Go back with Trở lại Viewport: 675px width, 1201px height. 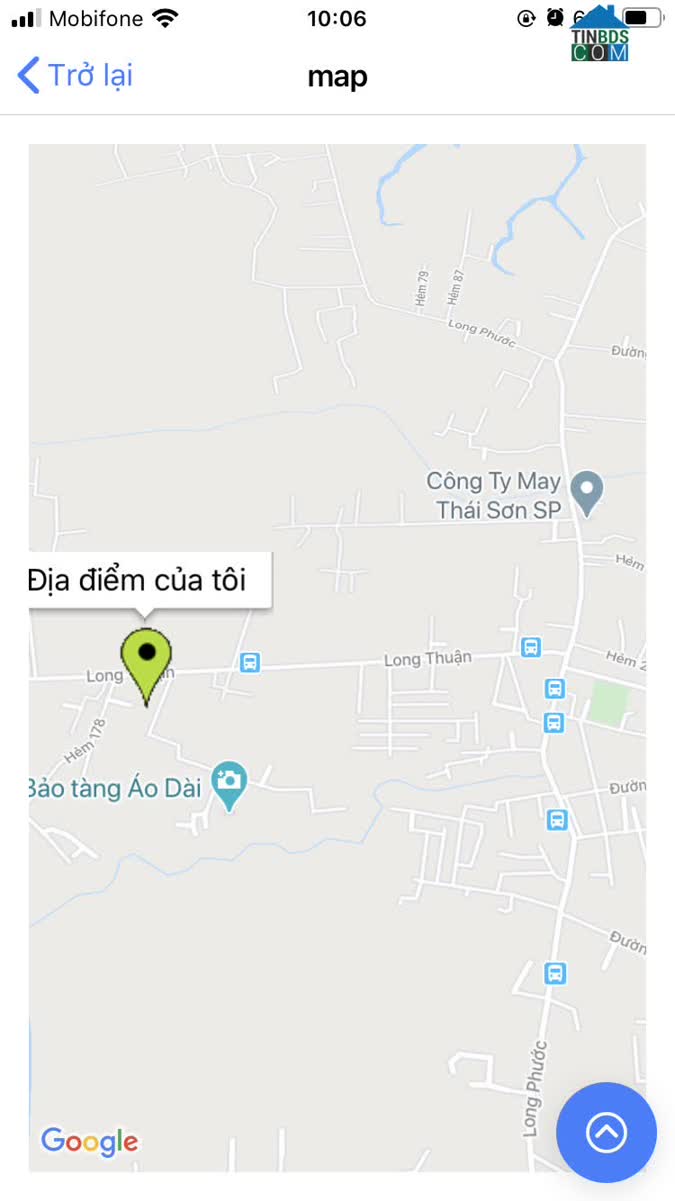click(75, 76)
